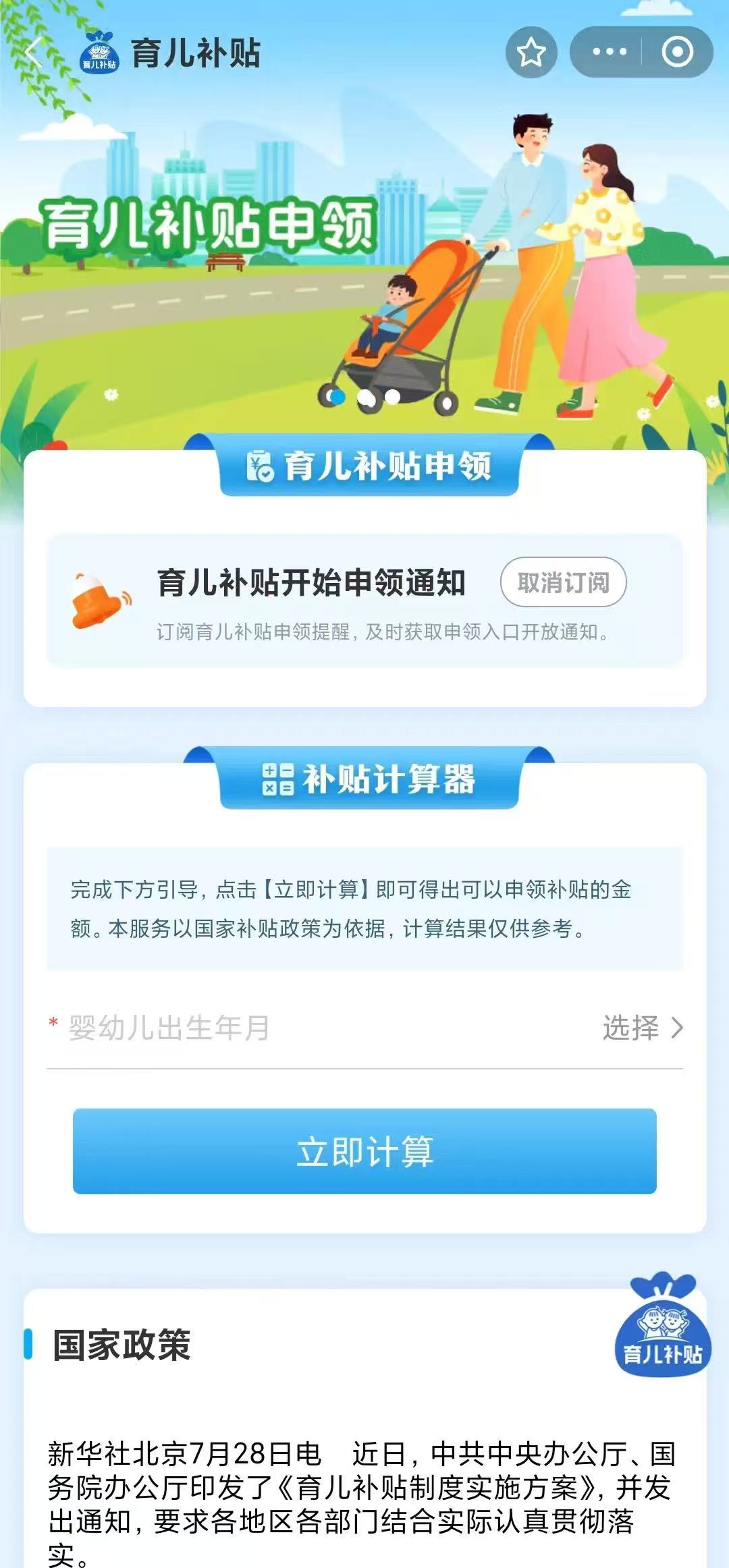Screen dimensions: 729x1568
Task: Go back using the top-left arrow
Action: (34, 53)
